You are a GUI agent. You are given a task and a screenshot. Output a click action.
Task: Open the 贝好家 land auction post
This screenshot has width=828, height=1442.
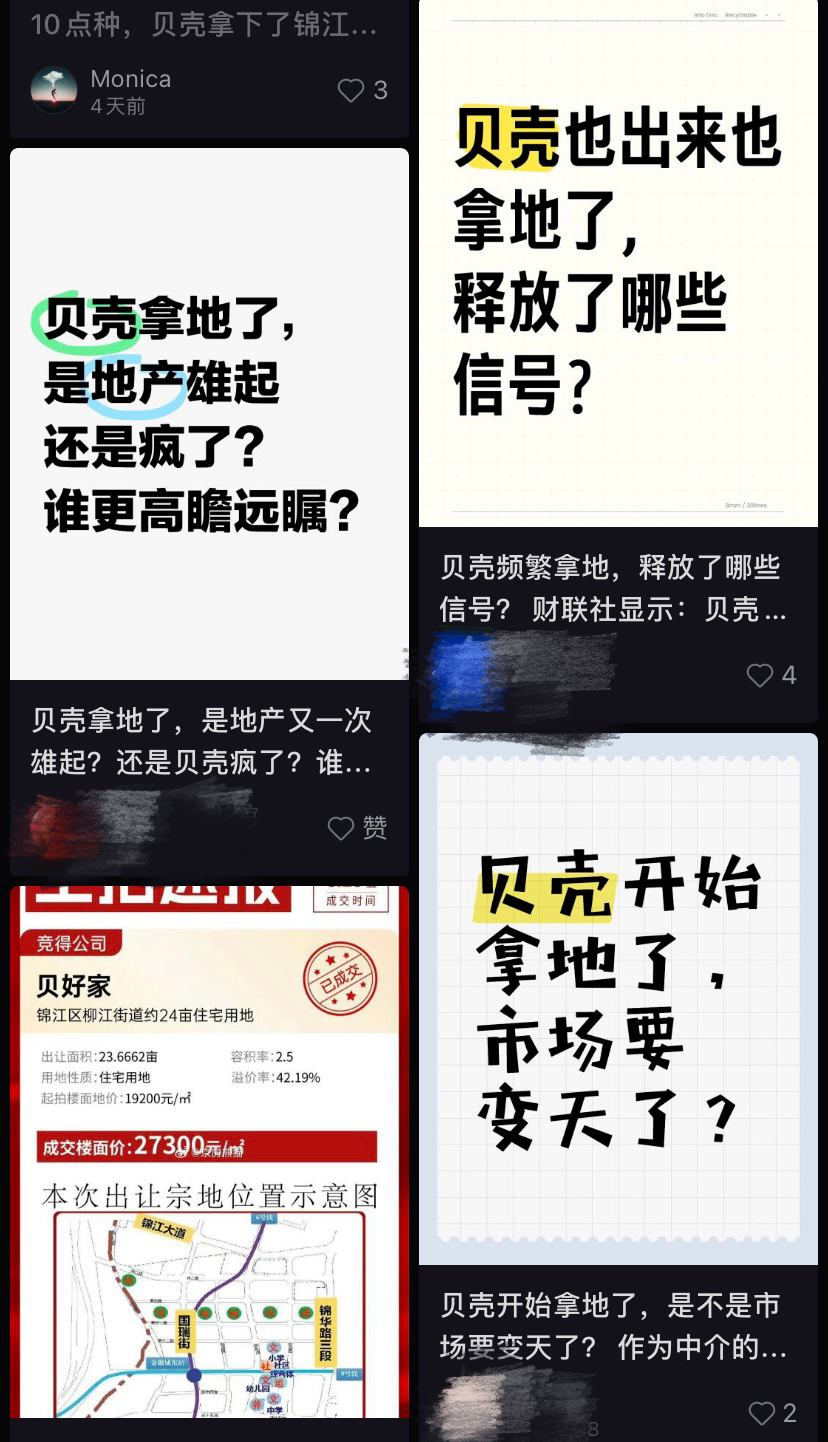pyautogui.click(x=210, y=1152)
